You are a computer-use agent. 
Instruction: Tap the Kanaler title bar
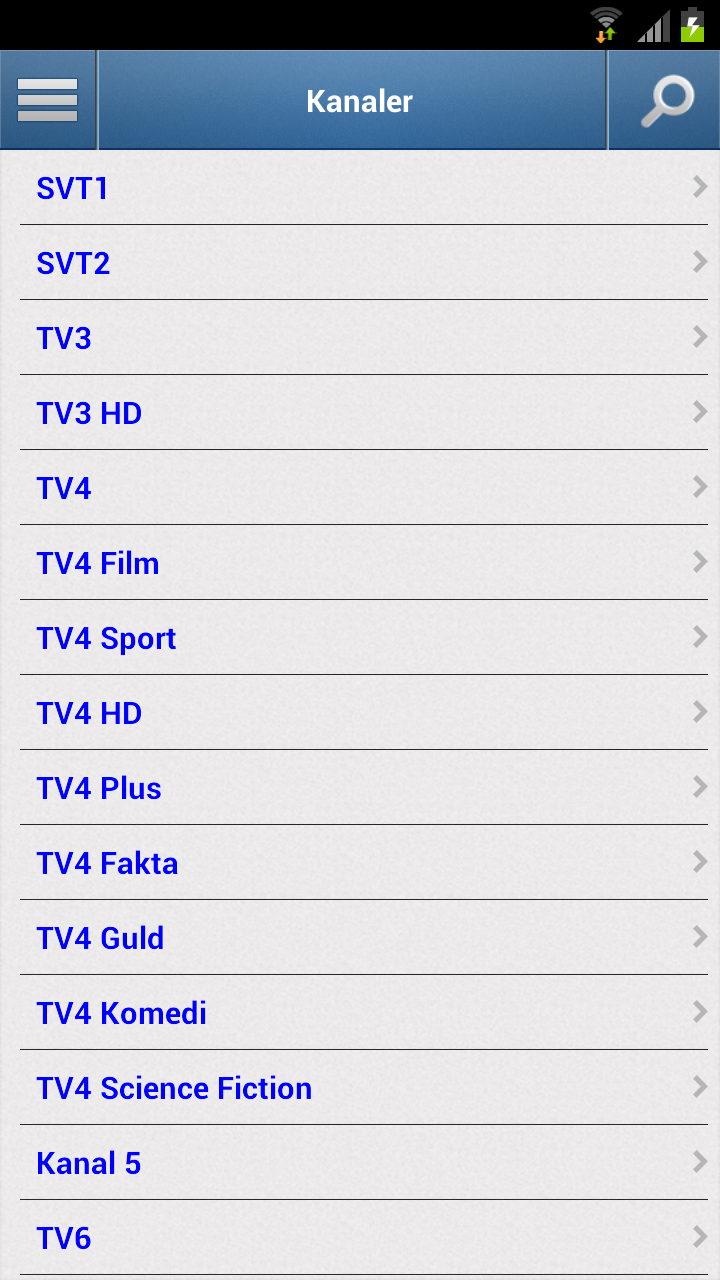[x=358, y=100]
